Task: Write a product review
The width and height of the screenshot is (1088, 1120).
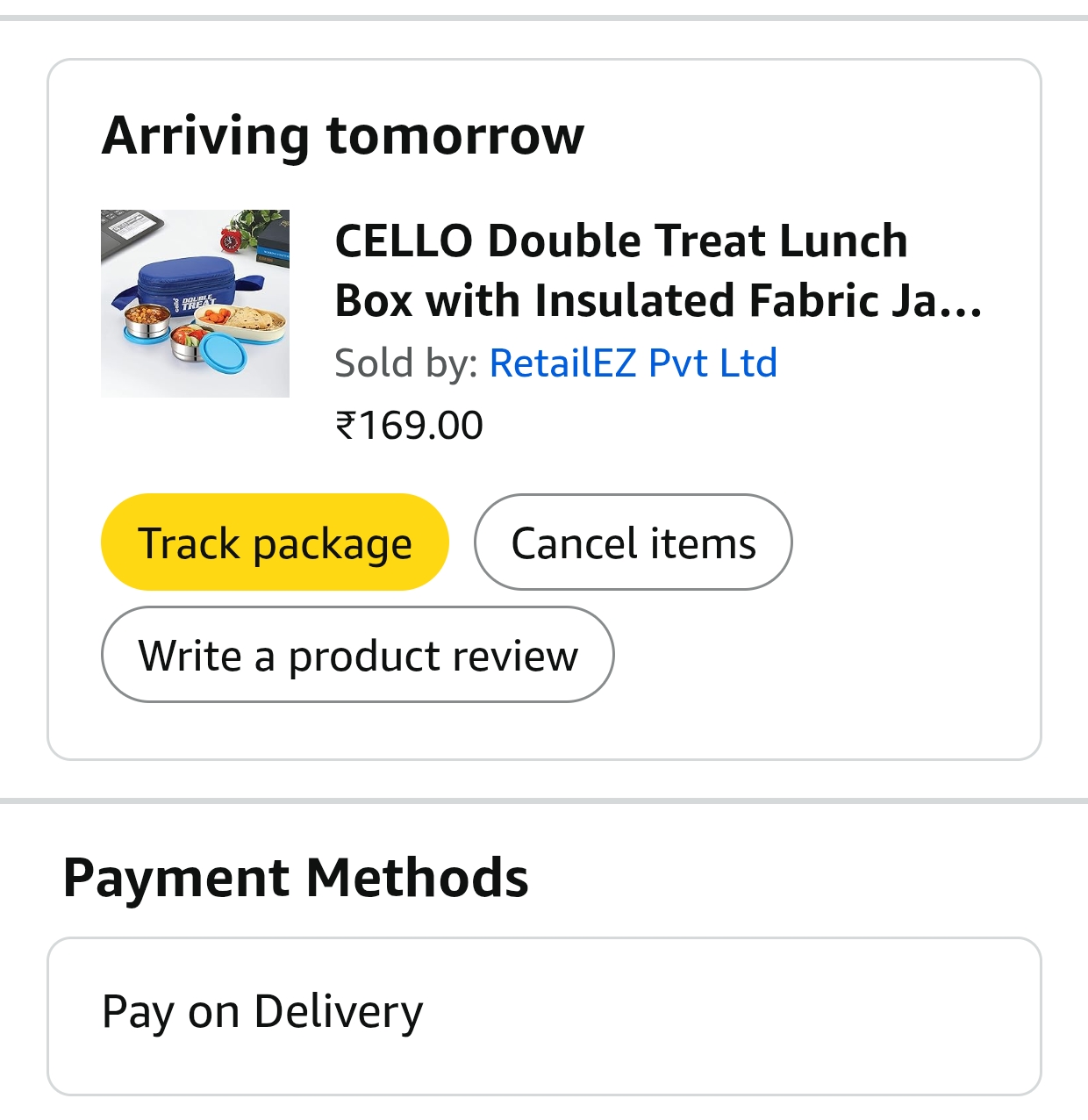Action: tap(357, 655)
